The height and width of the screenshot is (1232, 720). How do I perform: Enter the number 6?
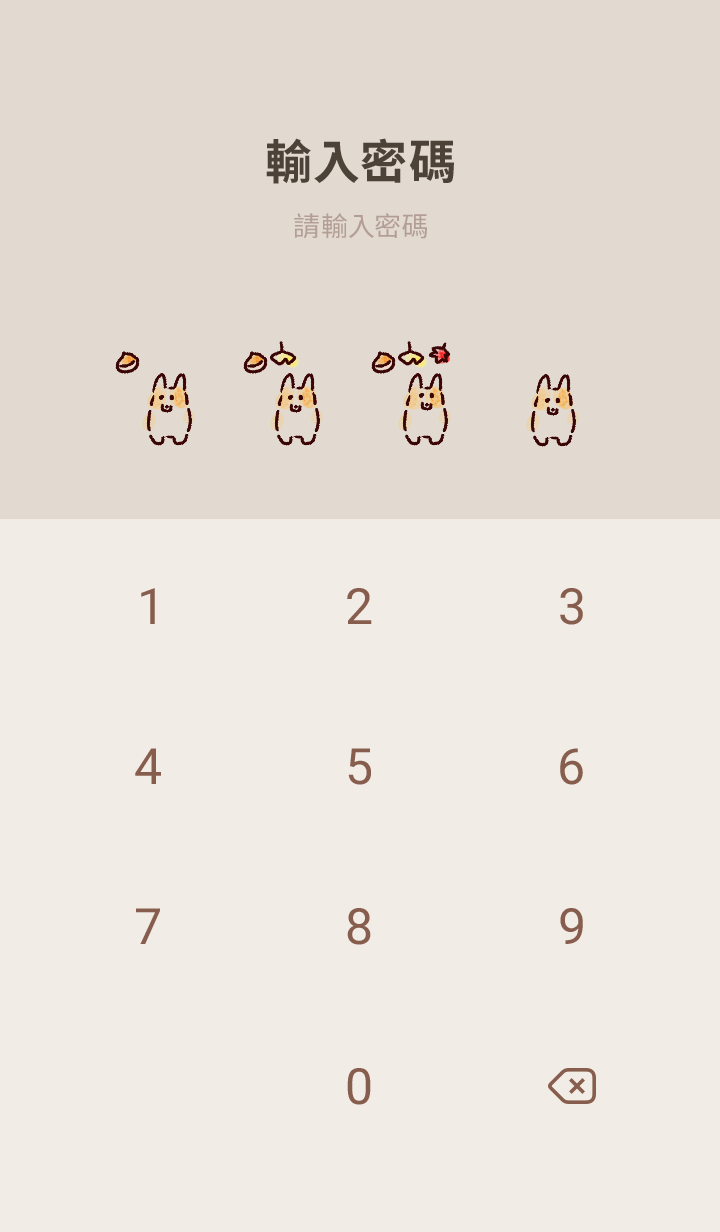571,767
